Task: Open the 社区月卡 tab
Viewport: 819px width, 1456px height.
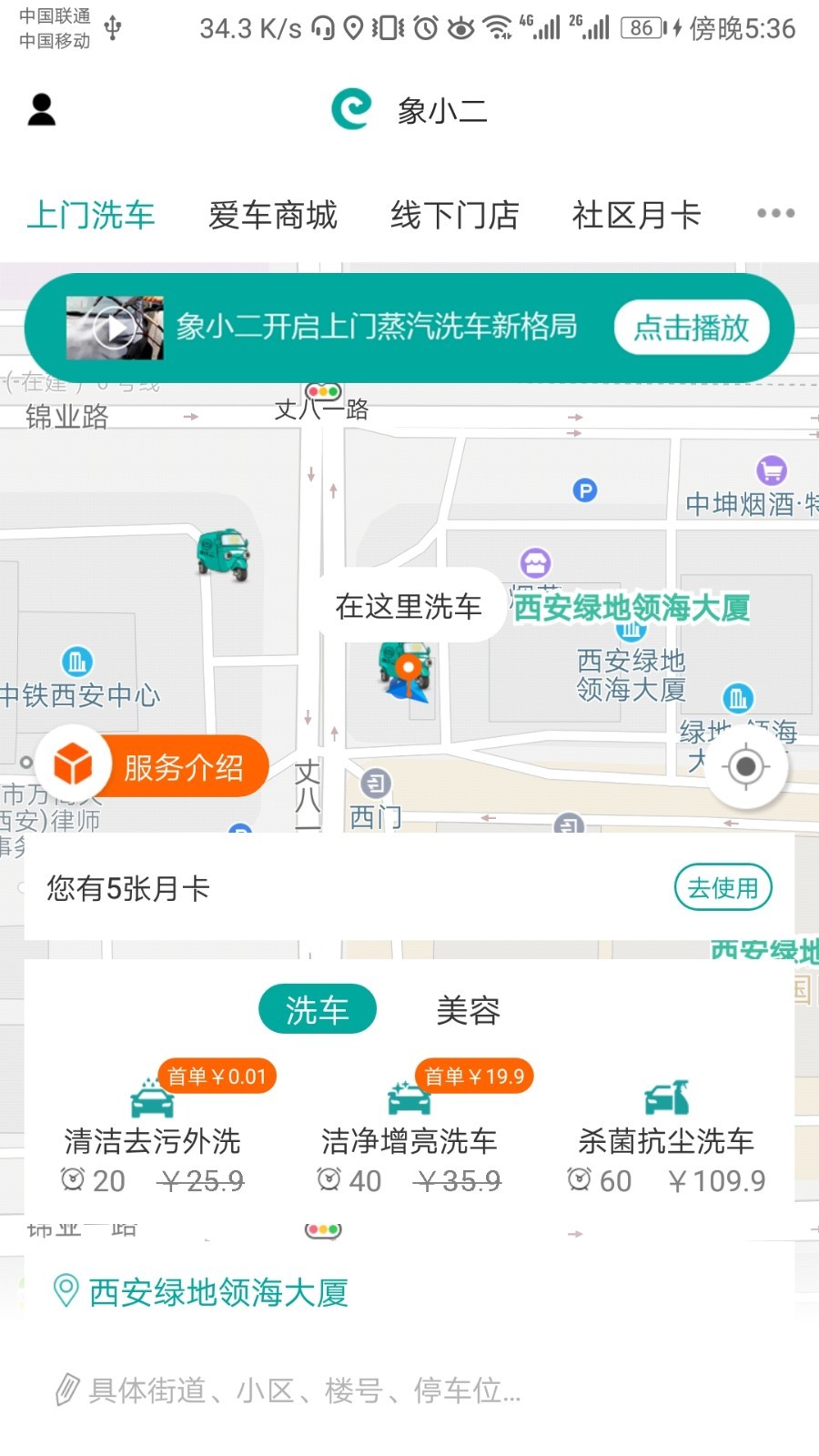Action: point(636,216)
